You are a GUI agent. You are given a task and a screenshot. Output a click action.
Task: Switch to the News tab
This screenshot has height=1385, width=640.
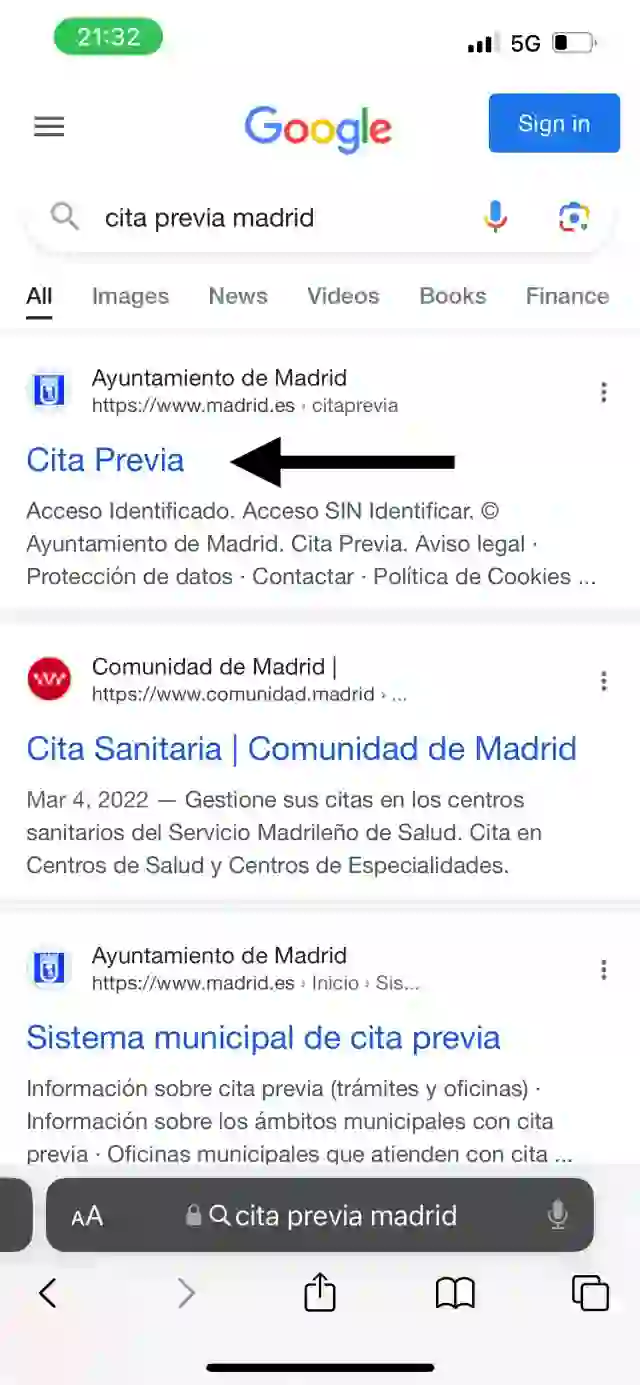(238, 296)
